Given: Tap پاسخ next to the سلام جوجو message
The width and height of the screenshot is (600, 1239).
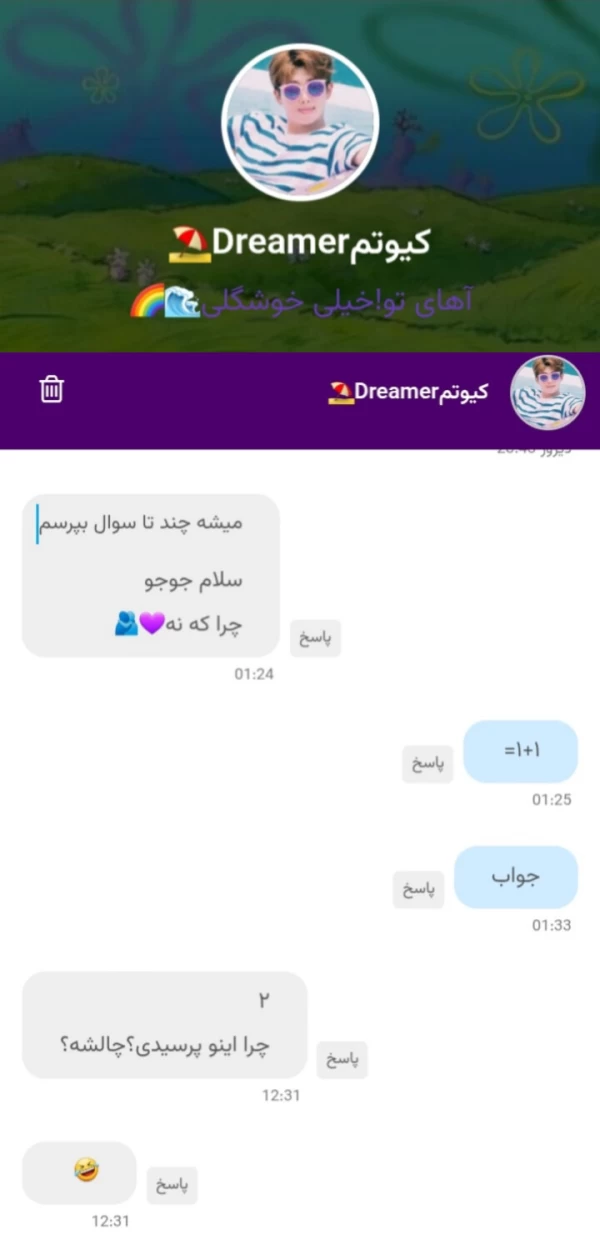Looking at the screenshot, I should (315, 638).
